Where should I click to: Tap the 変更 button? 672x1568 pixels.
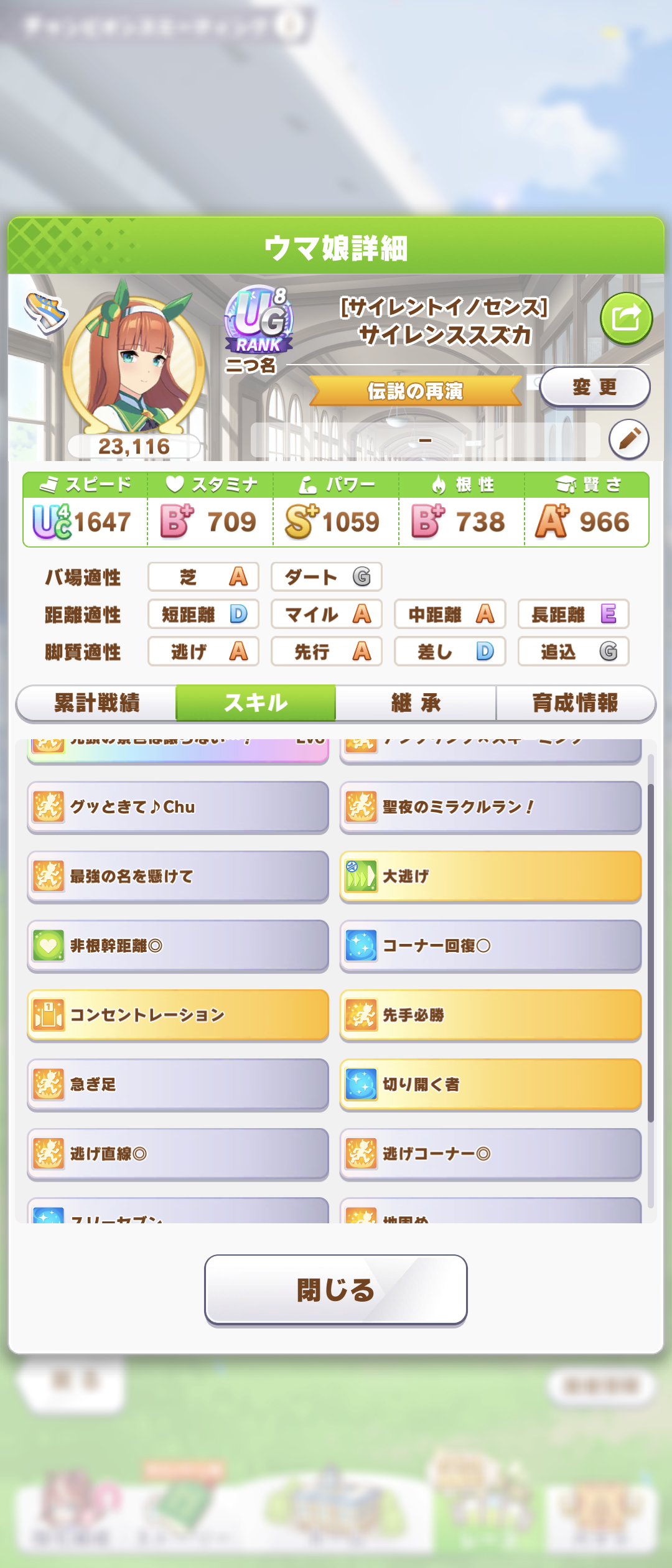594,387
